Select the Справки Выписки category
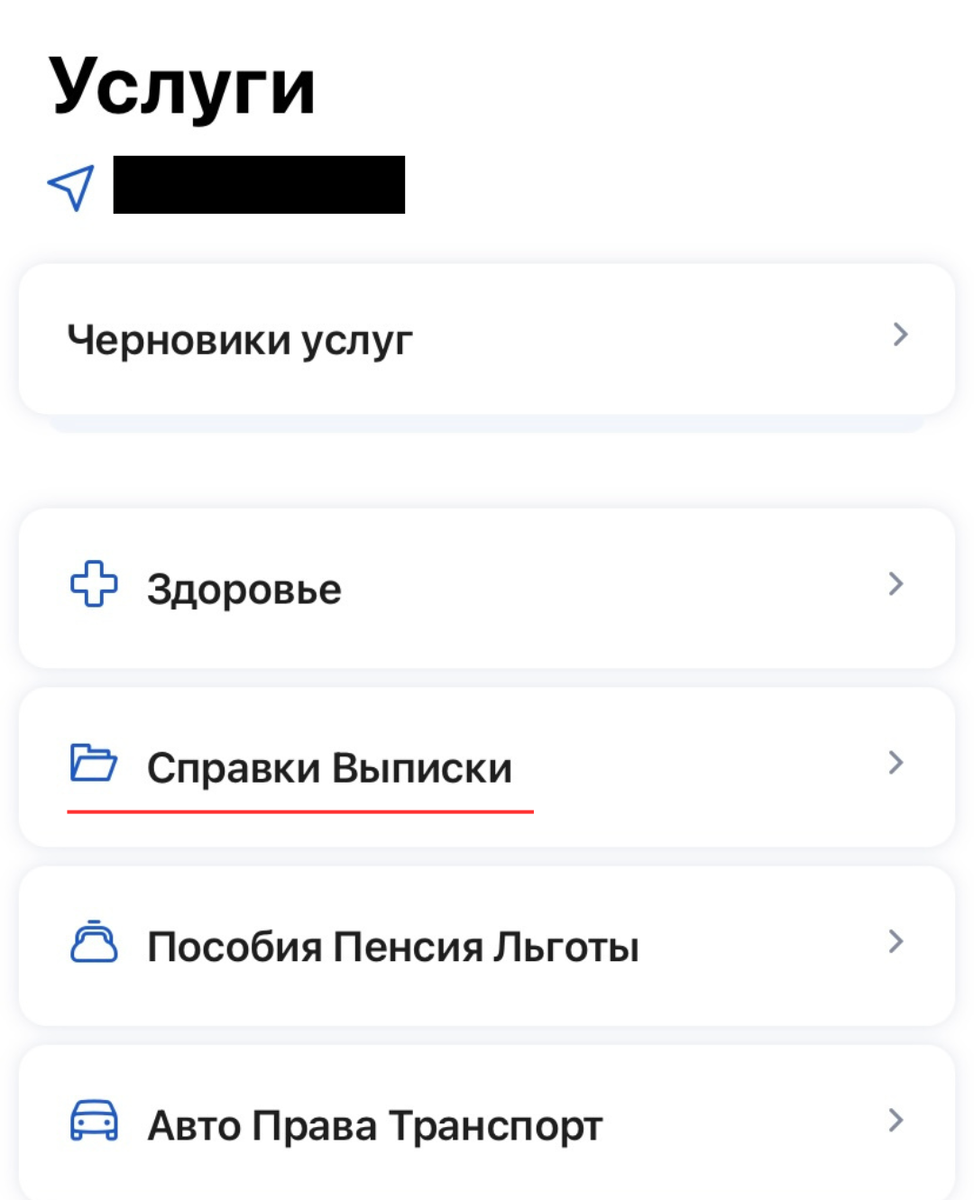Image resolution: width=974 pixels, height=1200 pixels. pyautogui.click(x=330, y=766)
